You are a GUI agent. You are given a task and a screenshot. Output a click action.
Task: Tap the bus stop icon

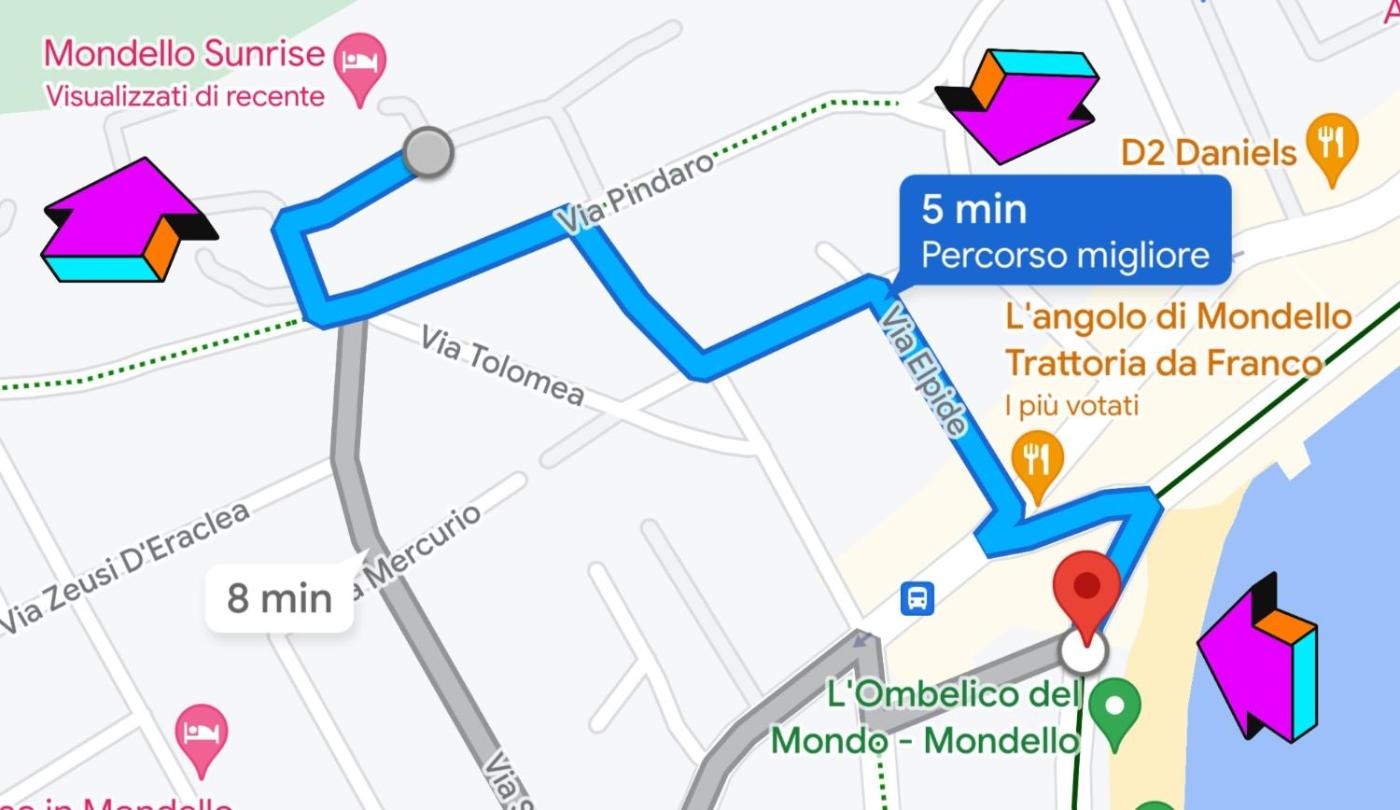click(x=917, y=599)
